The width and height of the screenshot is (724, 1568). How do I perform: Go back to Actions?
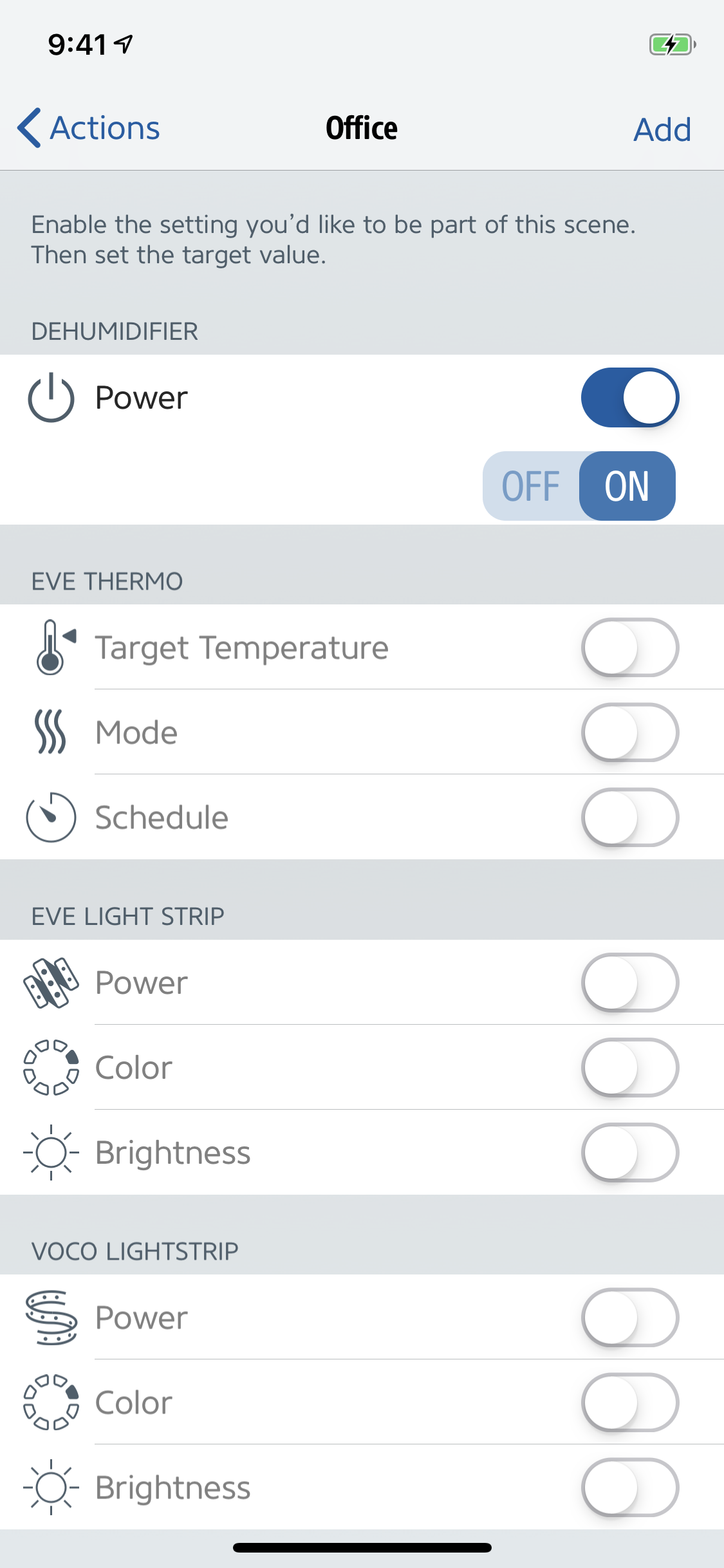click(x=89, y=128)
